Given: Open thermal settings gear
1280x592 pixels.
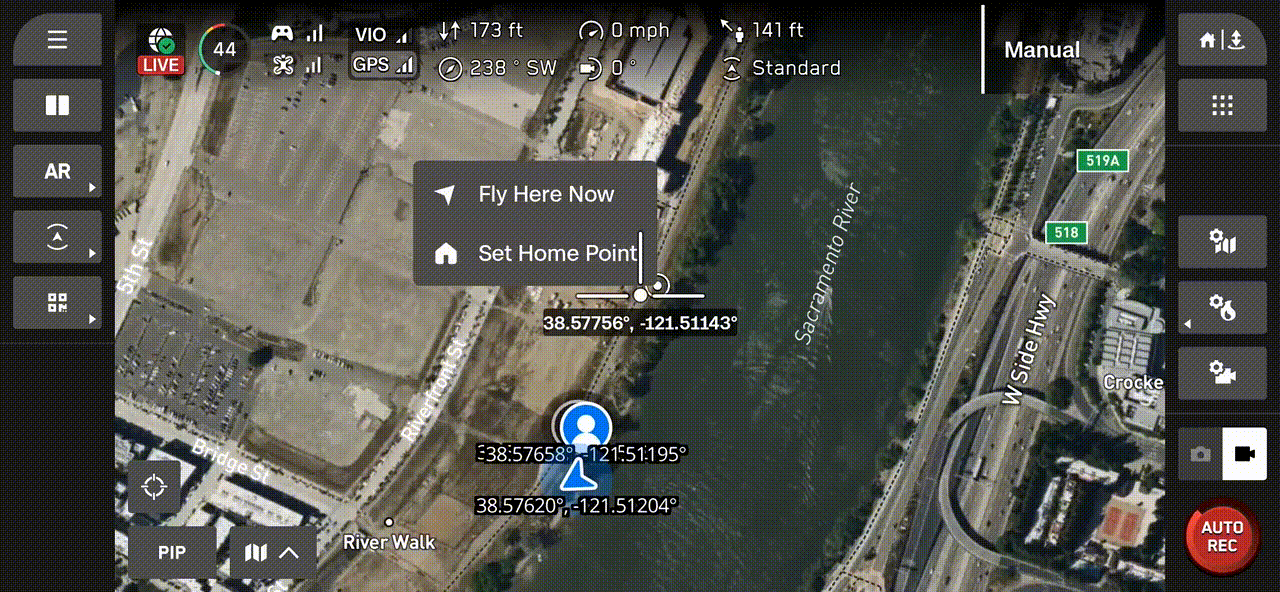Looking at the screenshot, I should click(x=1221, y=308).
